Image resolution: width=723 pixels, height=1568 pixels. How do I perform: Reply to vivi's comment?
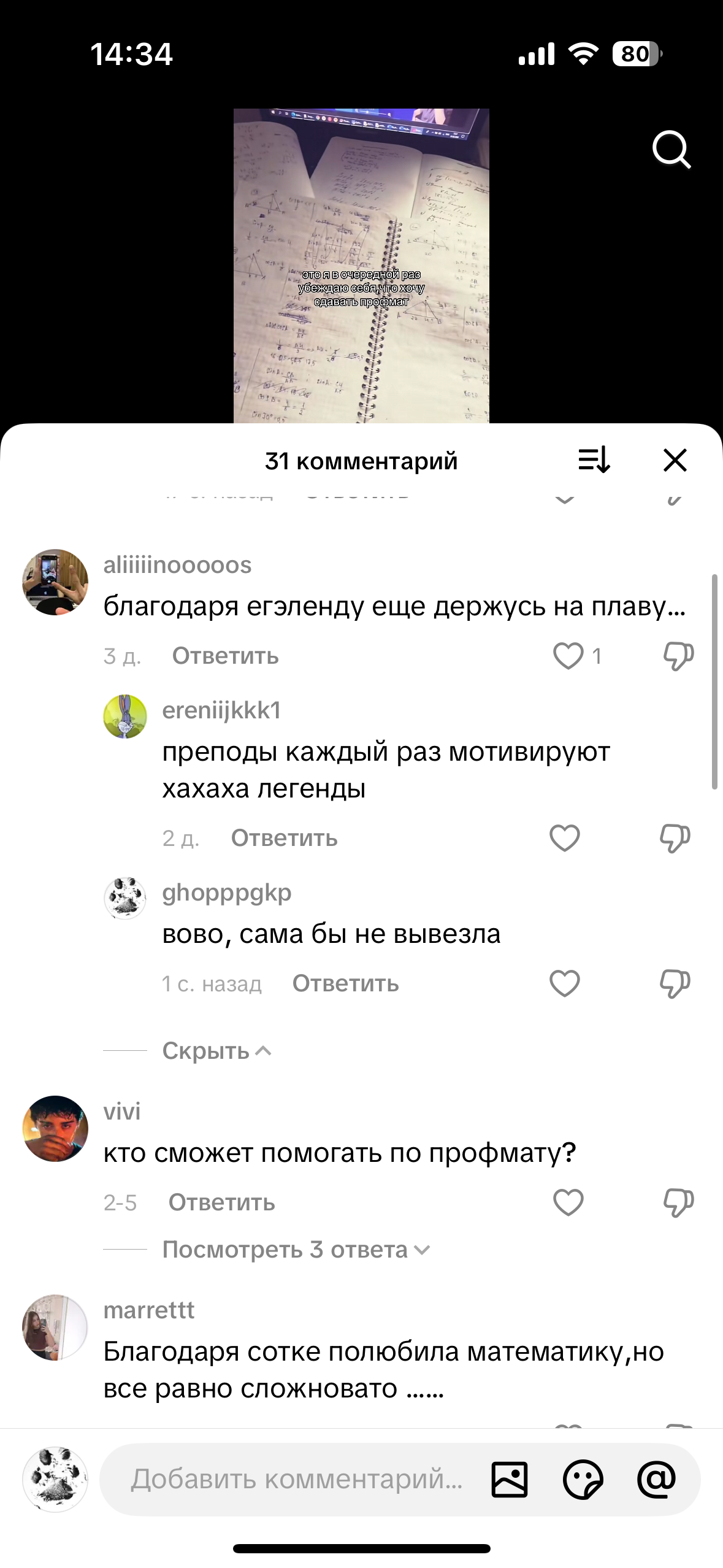pyautogui.click(x=221, y=1202)
